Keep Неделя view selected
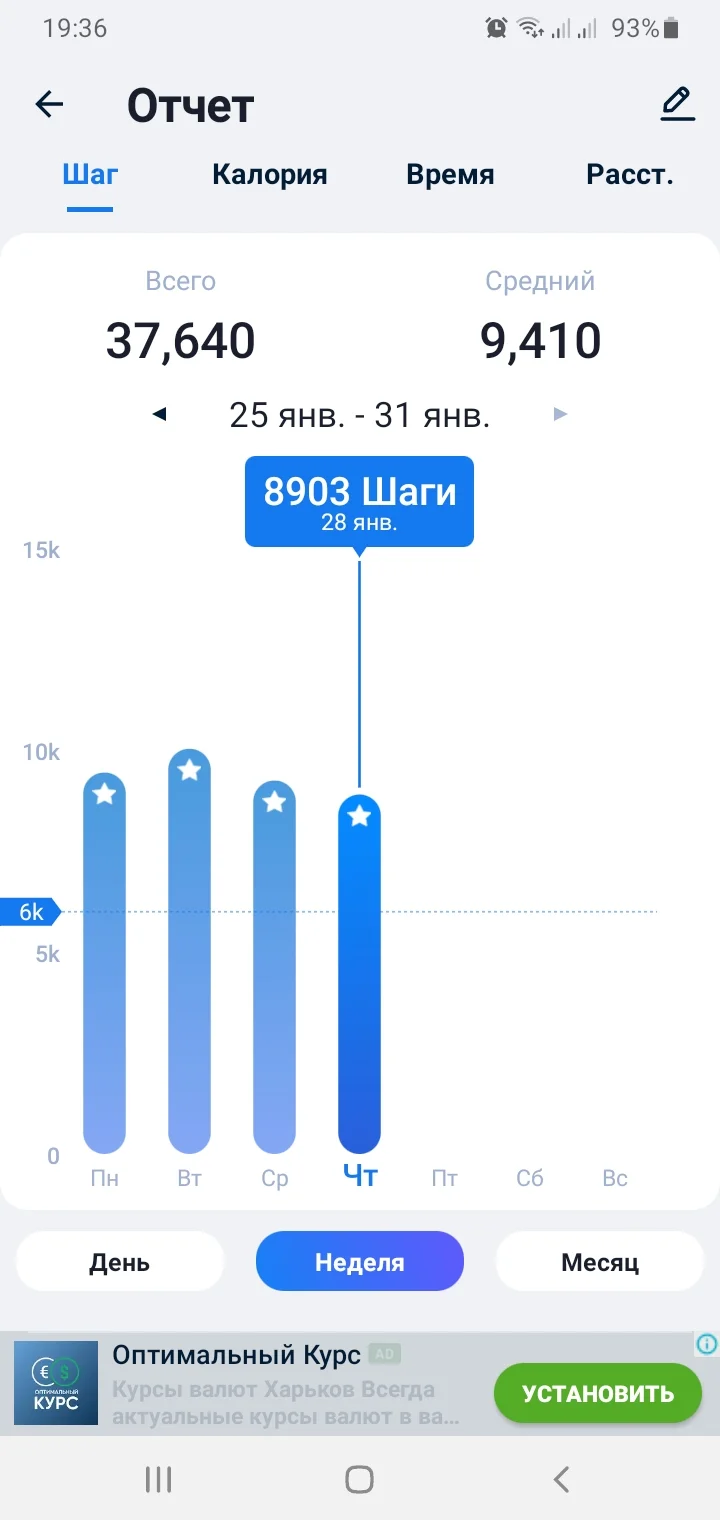The image size is (720, 1520). tap(359, 1261)
